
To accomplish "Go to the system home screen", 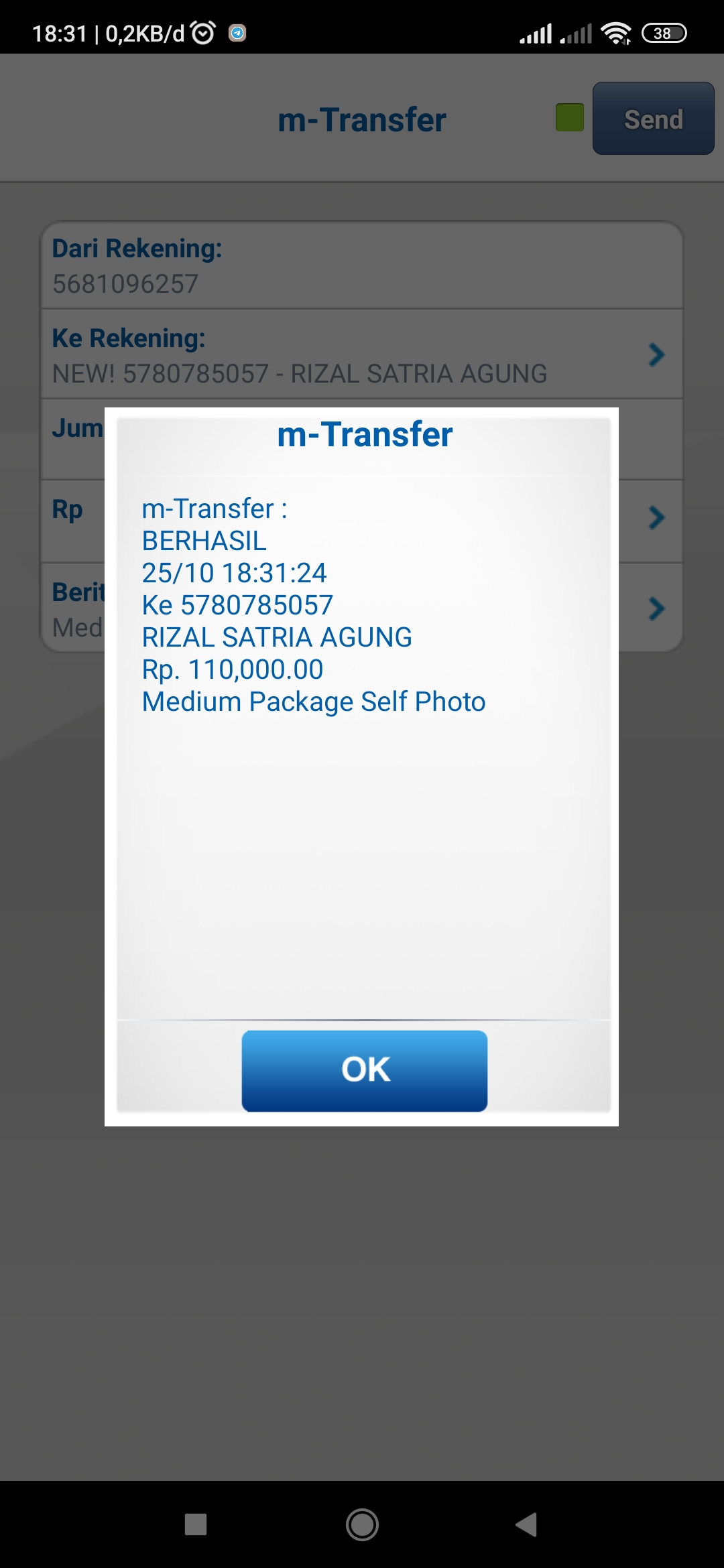I will click(362, 1524).
